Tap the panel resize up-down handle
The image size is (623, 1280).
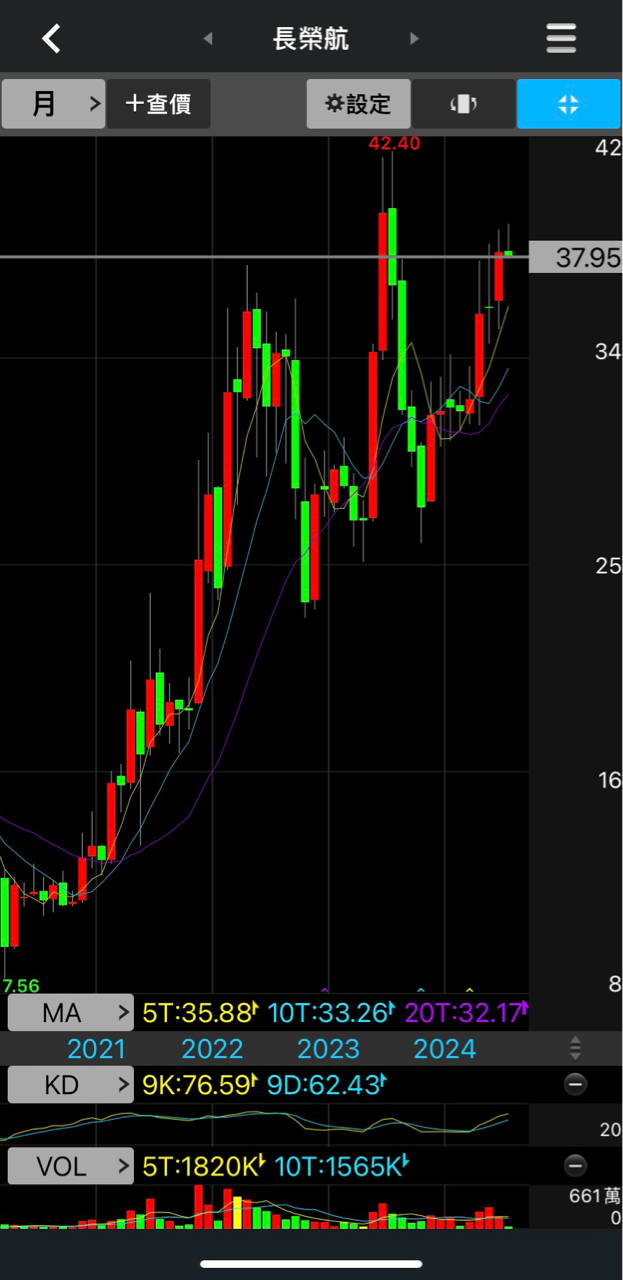(575, 1048)
